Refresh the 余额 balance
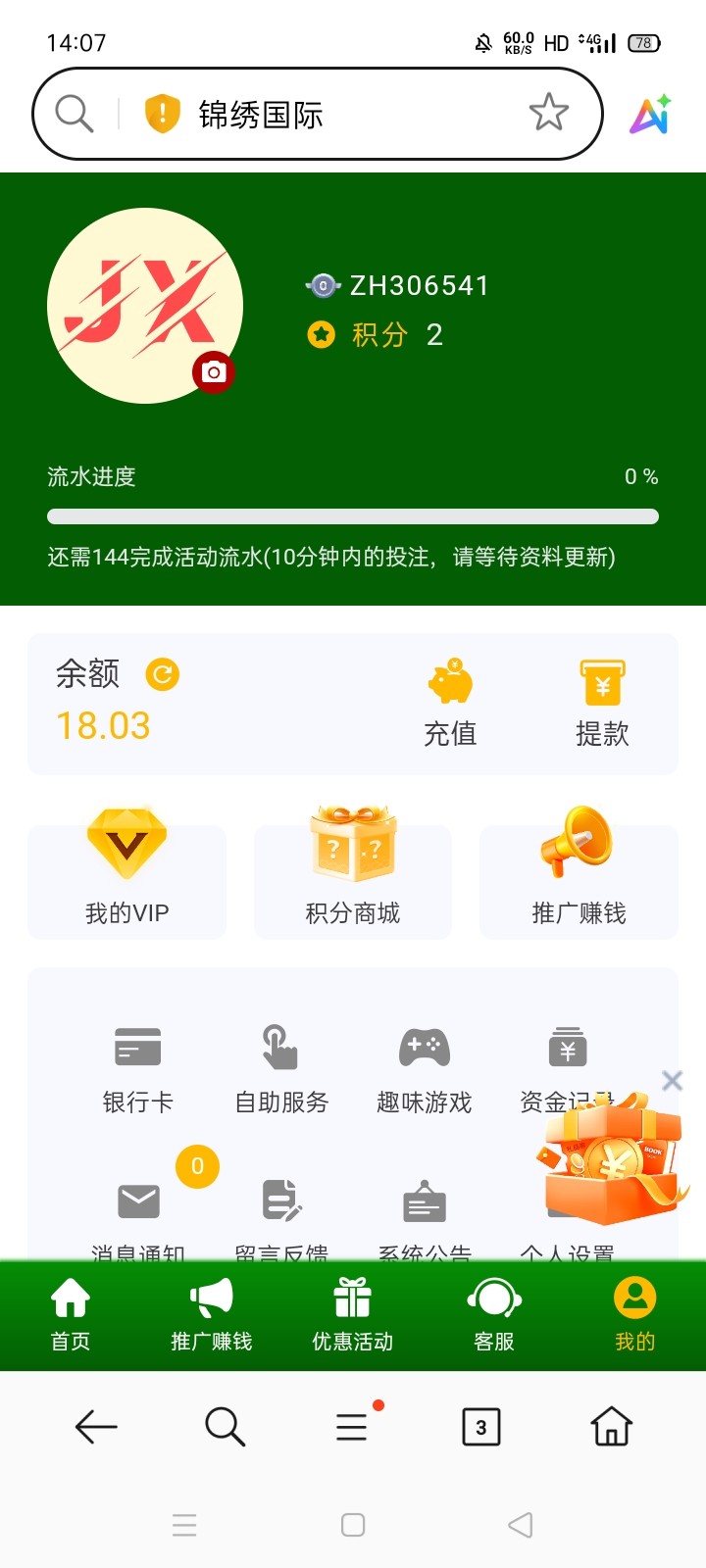This screenshot has width=706, height=1568. point(163,674)
